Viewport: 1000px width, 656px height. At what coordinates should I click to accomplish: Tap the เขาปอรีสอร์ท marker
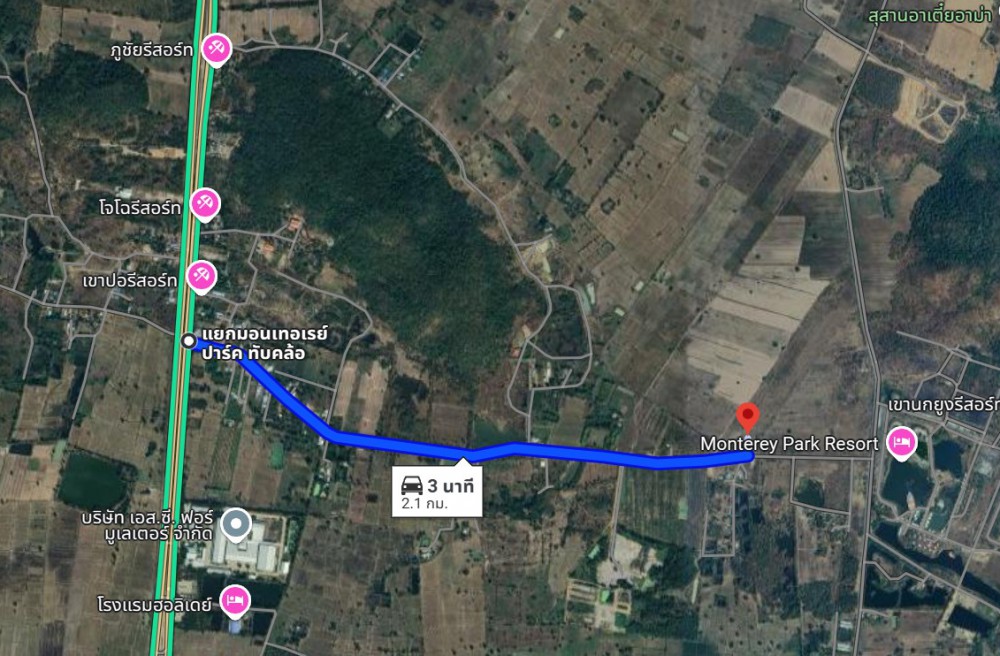pos(203,277)
